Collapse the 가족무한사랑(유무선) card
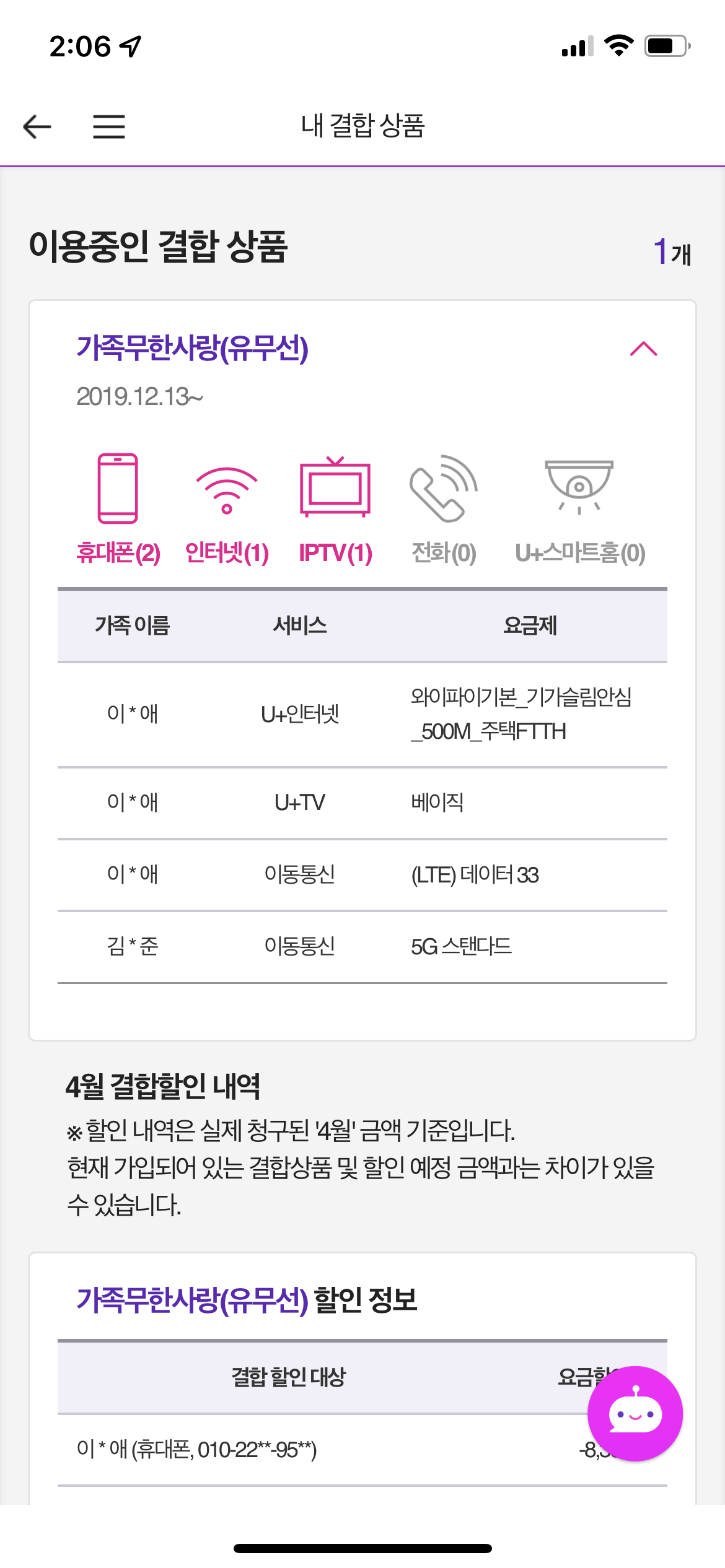 tap(643, 349)
